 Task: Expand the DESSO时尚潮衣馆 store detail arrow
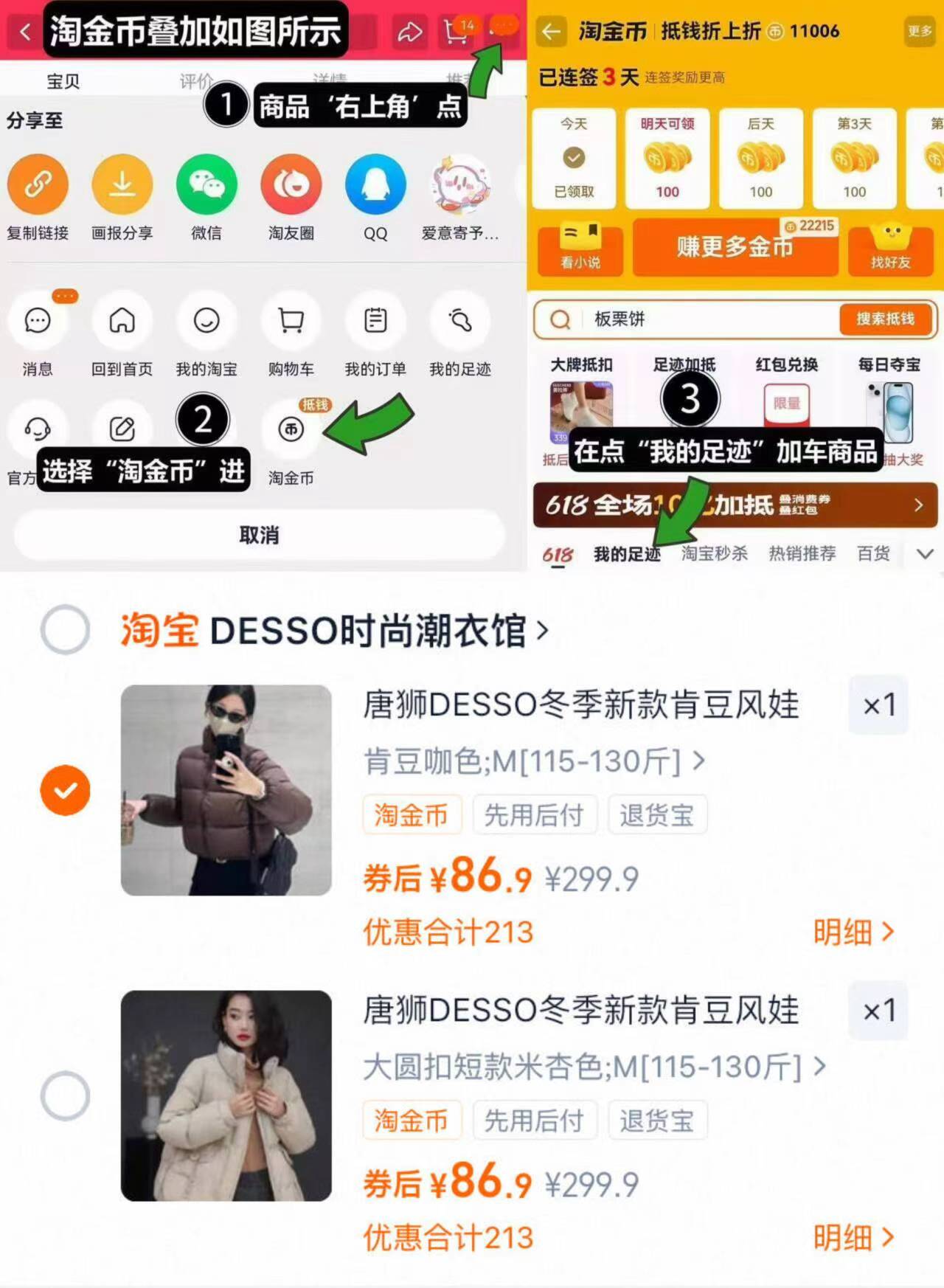544,631
